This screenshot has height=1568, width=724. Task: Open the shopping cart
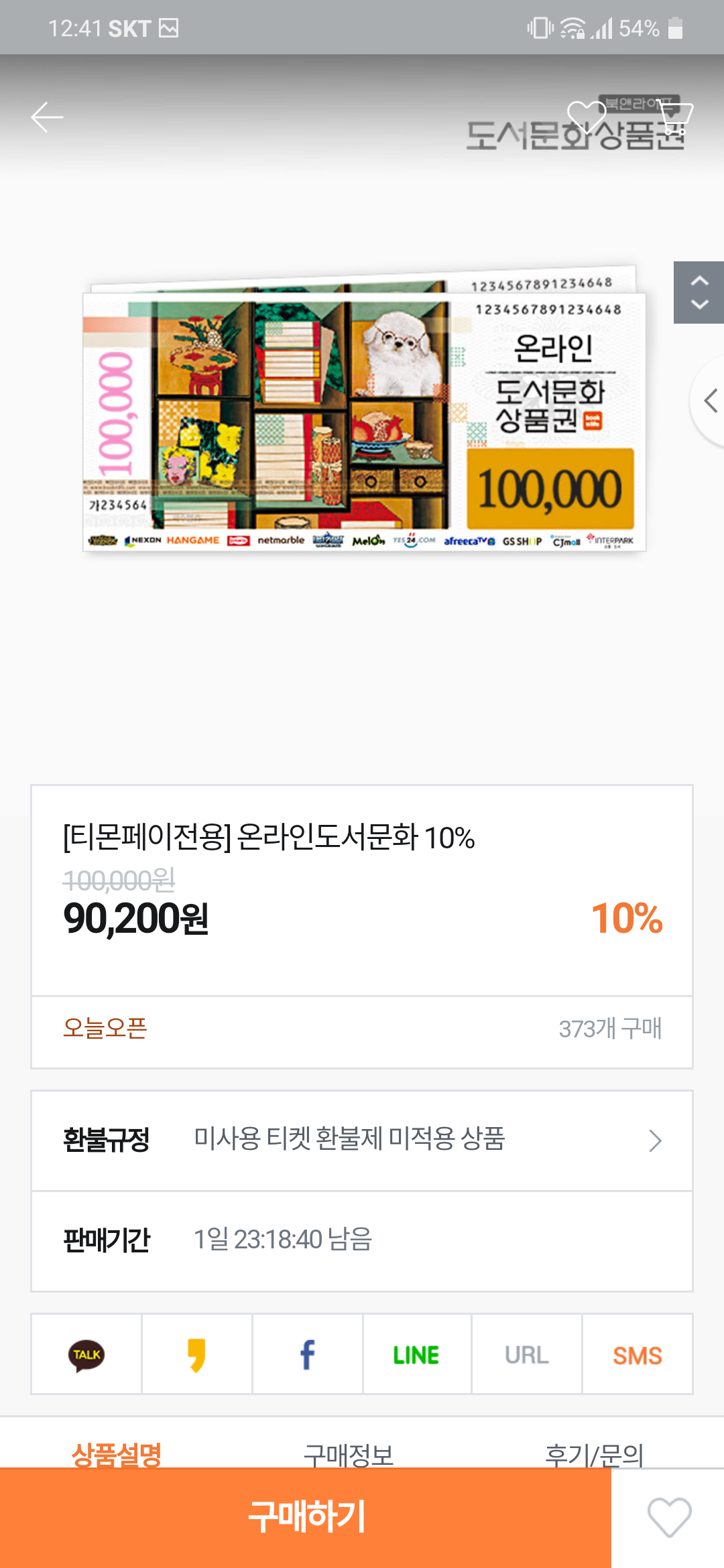pos(675,117)
